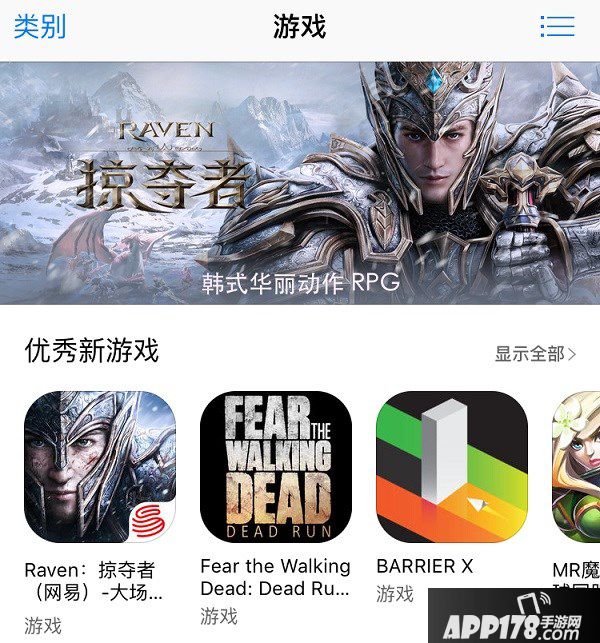The height and width of the screenshot is (643, 600).
Task: Show all in 优秀新游戏 via 显示全部
Action: 535,353
